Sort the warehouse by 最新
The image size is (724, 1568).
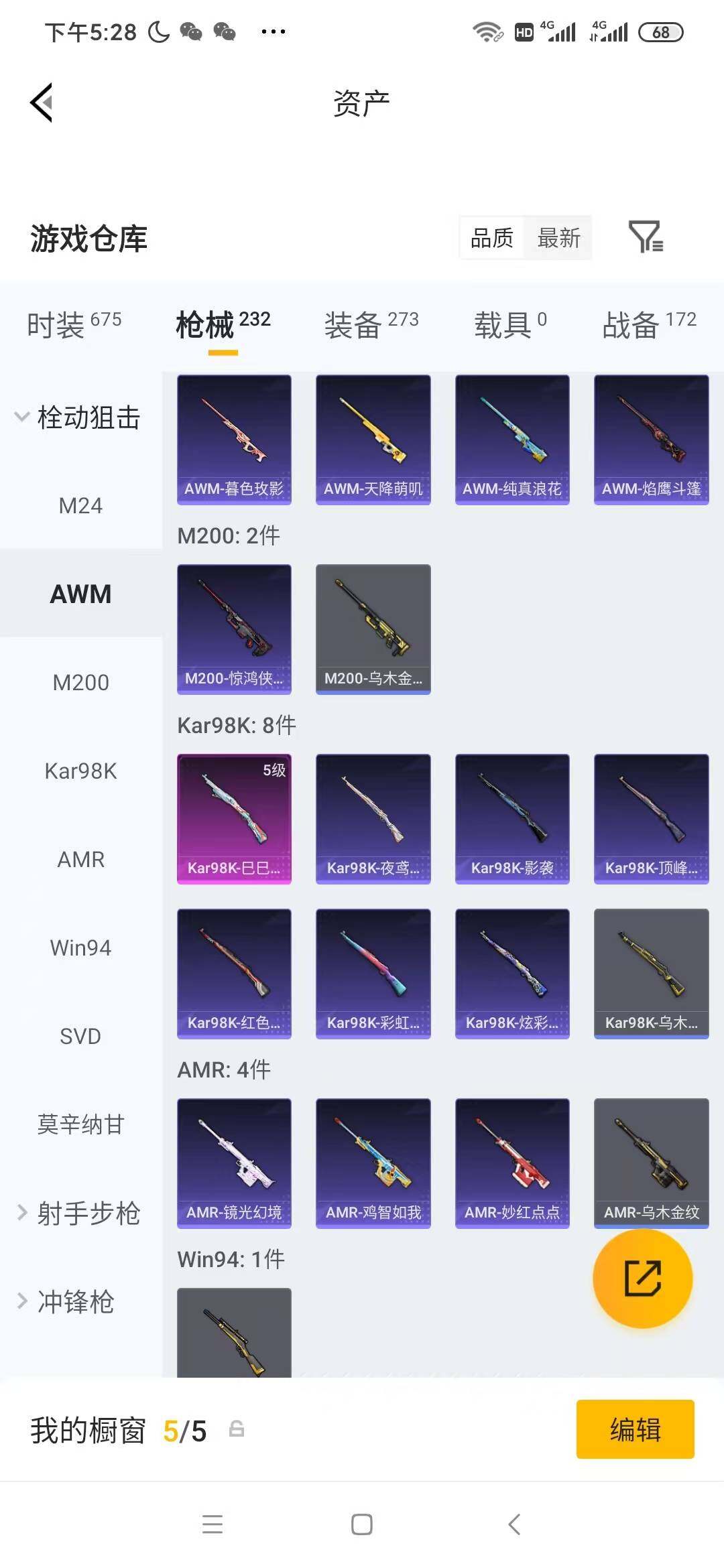[x=558, y=237]
